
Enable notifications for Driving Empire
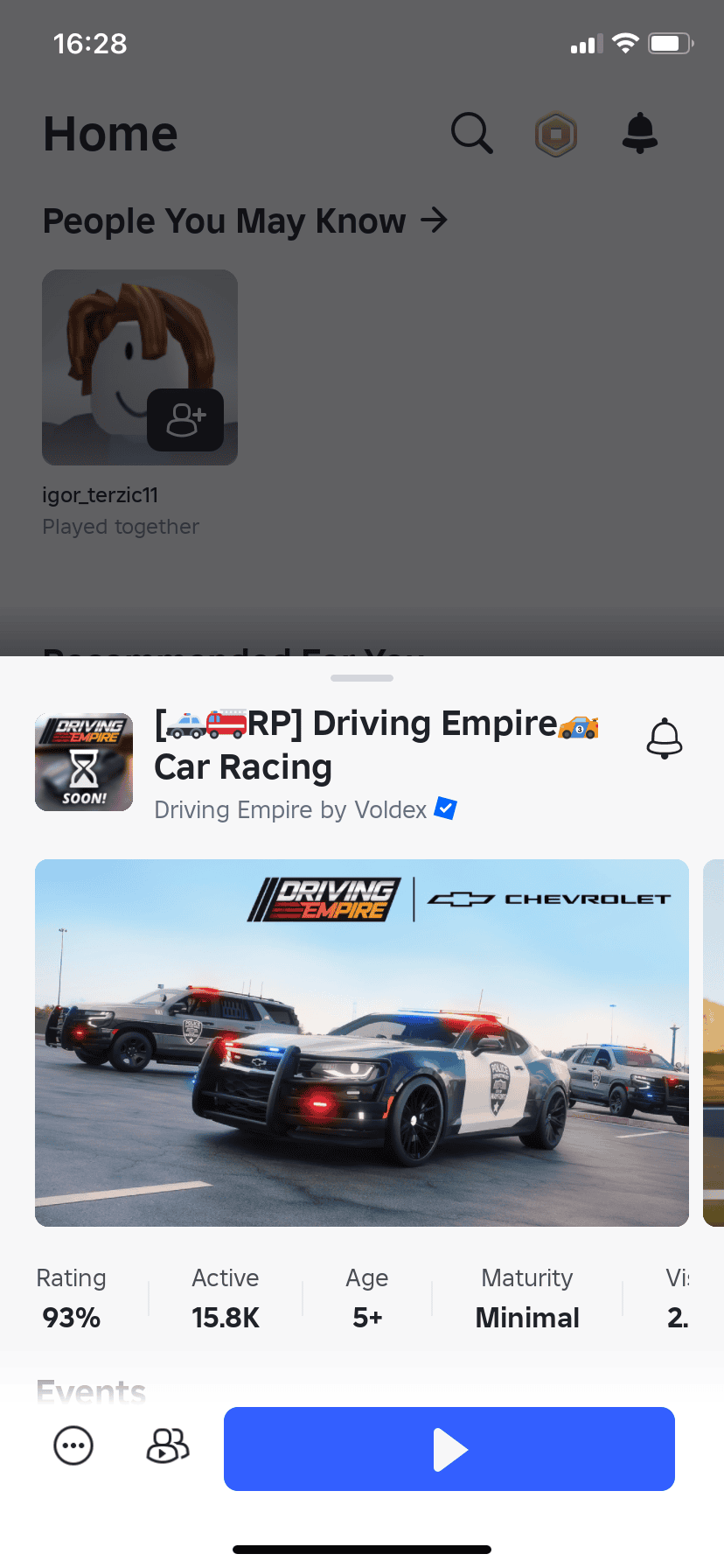click(664, 739)
